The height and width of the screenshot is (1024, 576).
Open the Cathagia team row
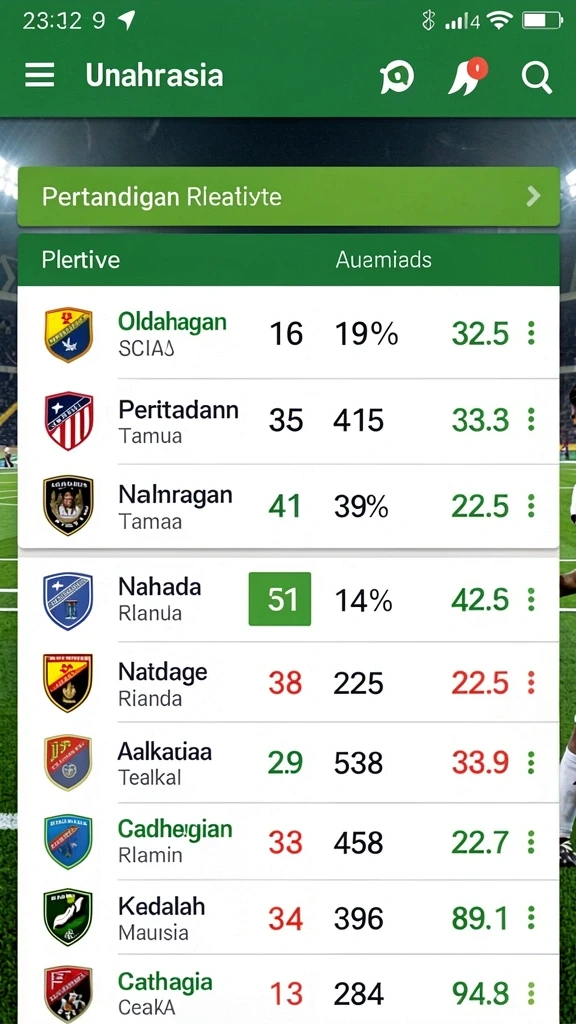[289, 990]
